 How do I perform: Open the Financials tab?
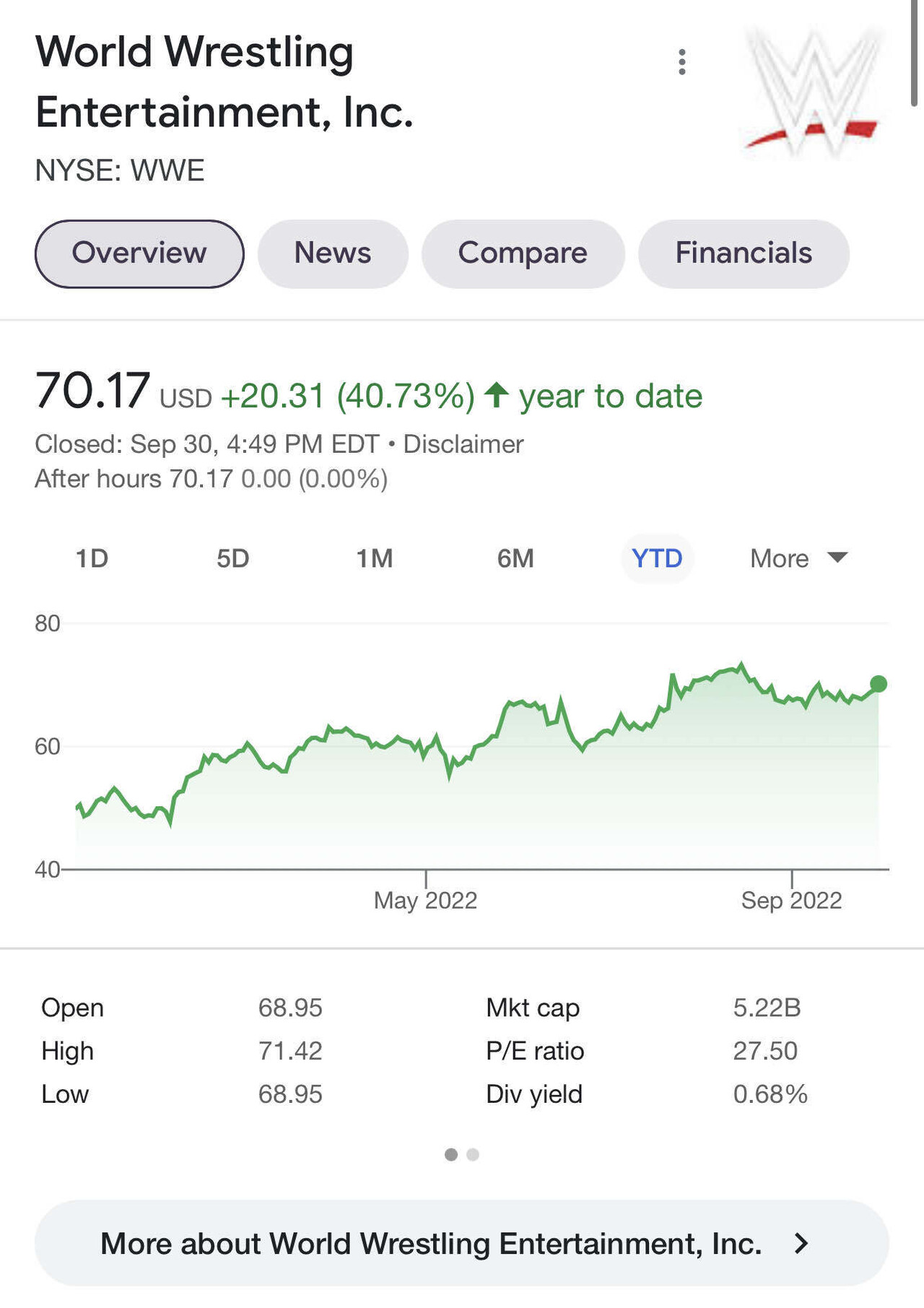[743, 254]
